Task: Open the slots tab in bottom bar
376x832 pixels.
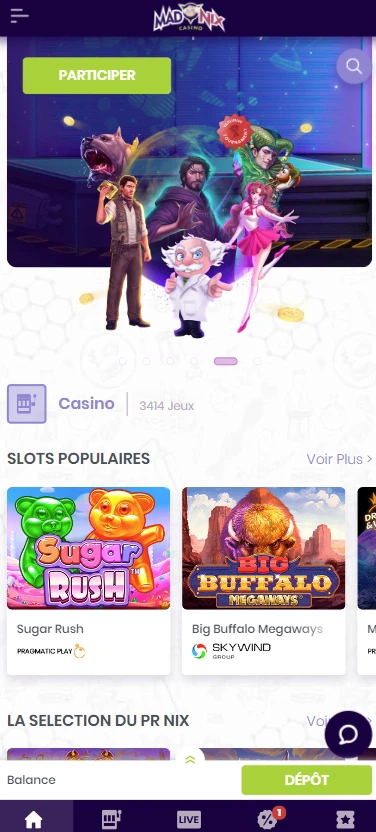Action: tap(111, 819)
